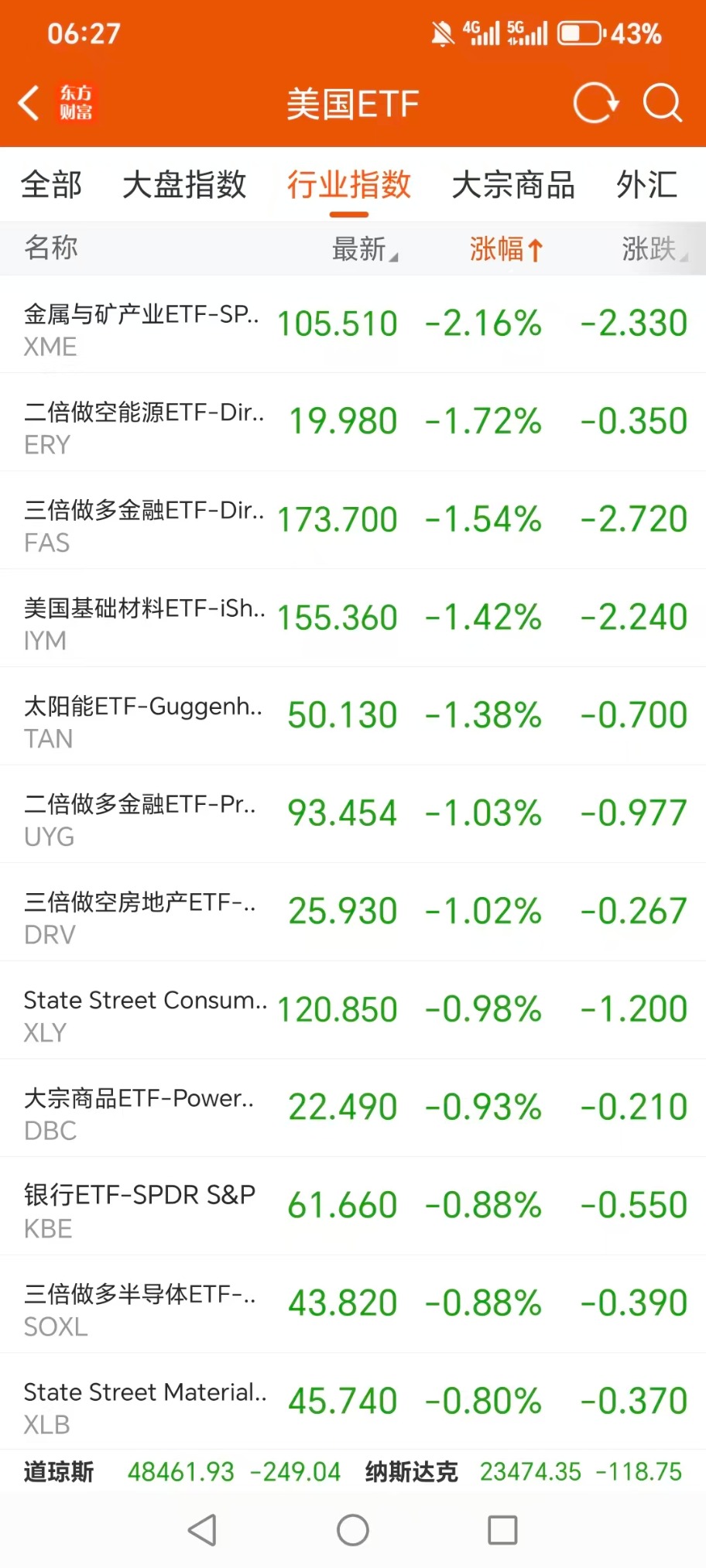Open the SOXL ETF quote

point(353,1303)
